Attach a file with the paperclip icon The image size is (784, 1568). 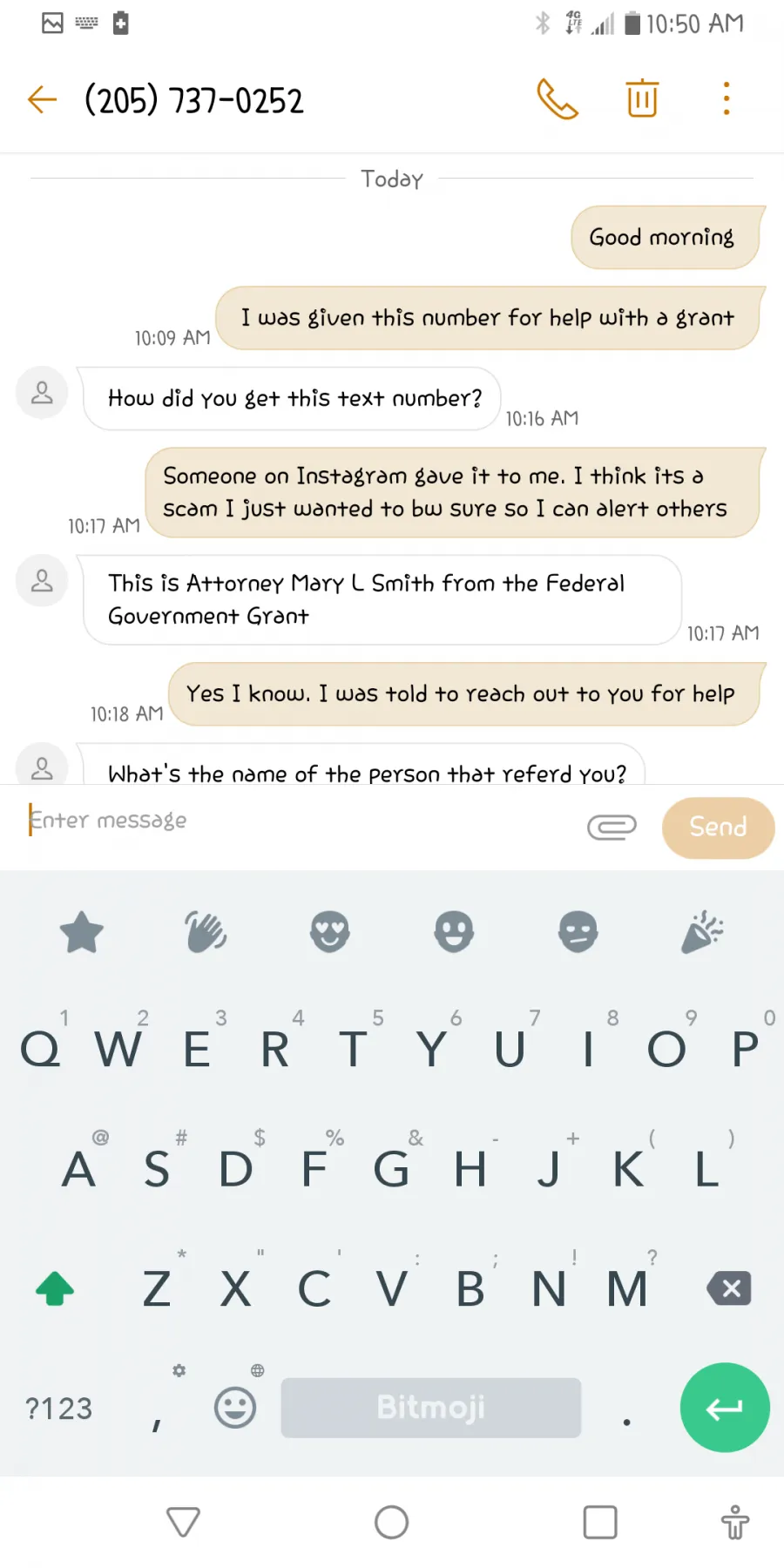(612, 827)
